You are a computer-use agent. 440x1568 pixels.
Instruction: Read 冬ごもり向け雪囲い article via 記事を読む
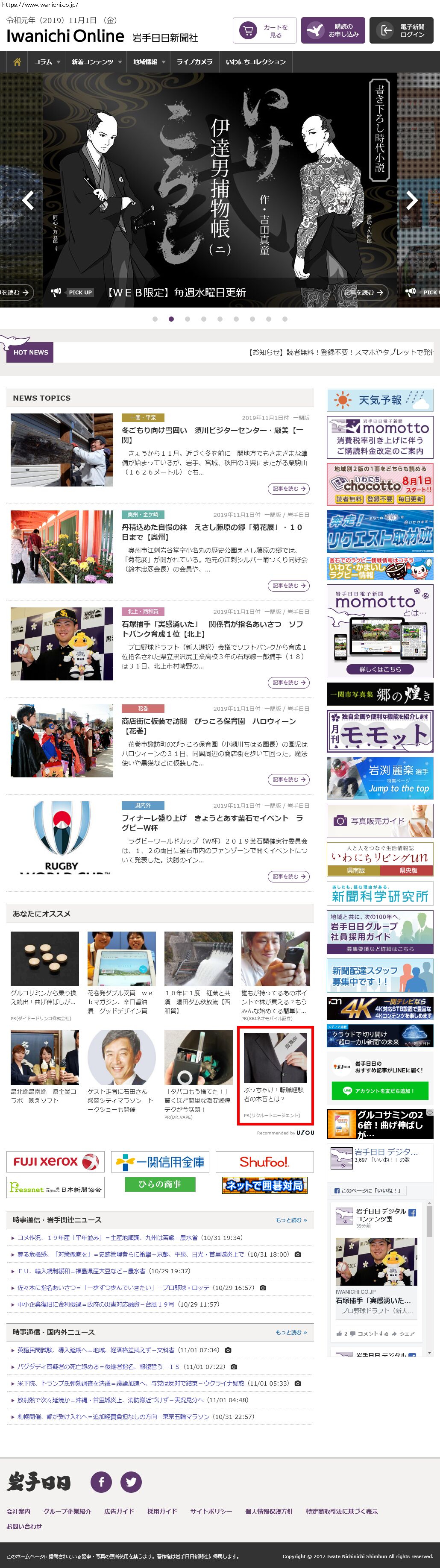tap(288, 489)
